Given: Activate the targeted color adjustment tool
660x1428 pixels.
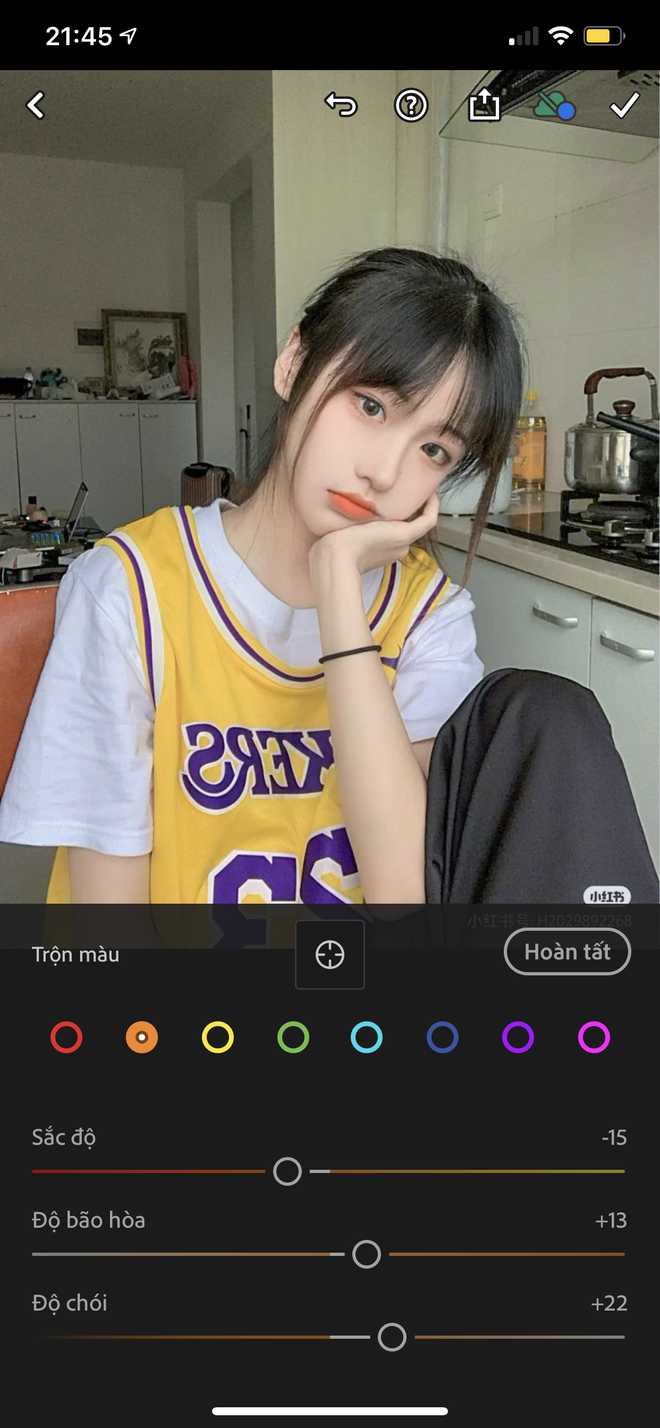Looking at the screenshot, I should (x=330, y=955).
